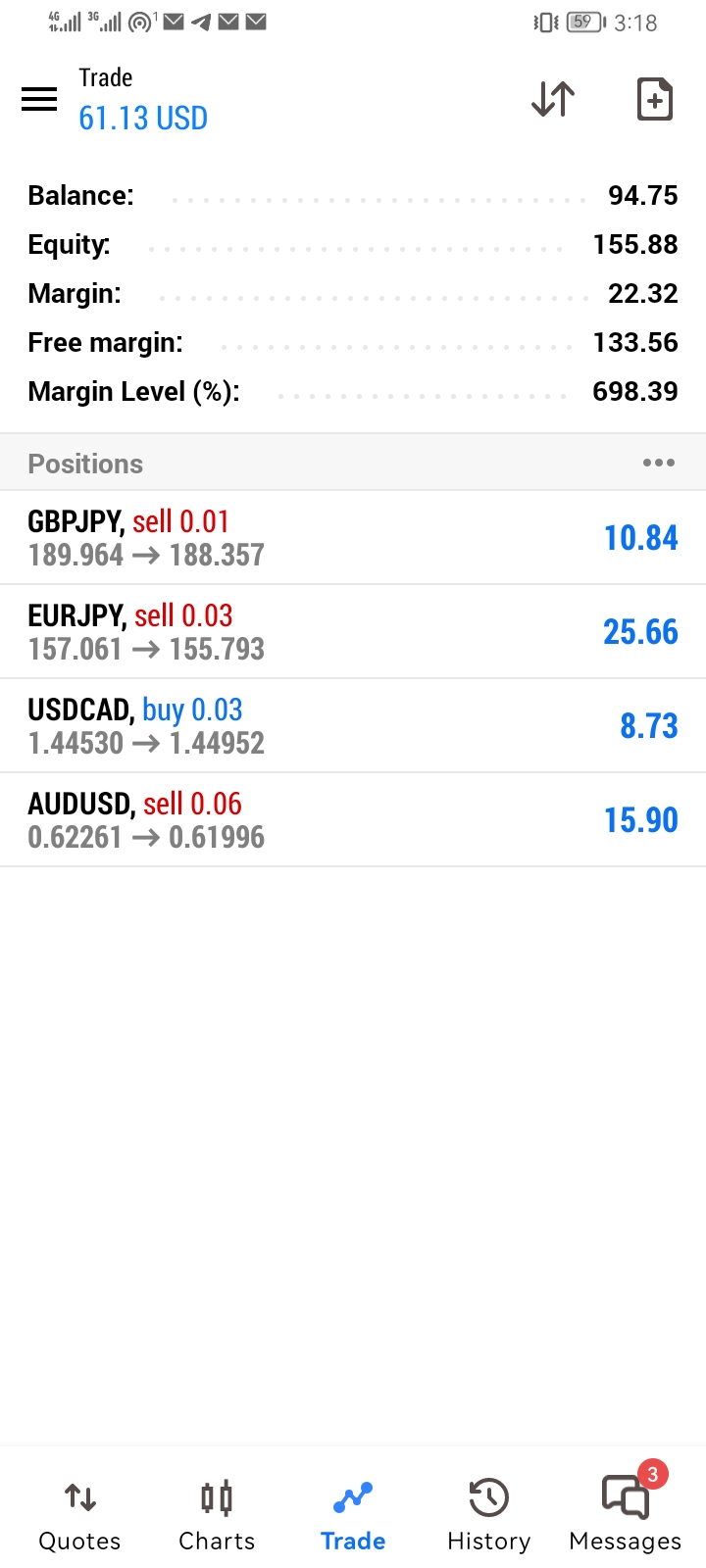
Task: Open the Positions three-dot options
Action: point(659,463)
